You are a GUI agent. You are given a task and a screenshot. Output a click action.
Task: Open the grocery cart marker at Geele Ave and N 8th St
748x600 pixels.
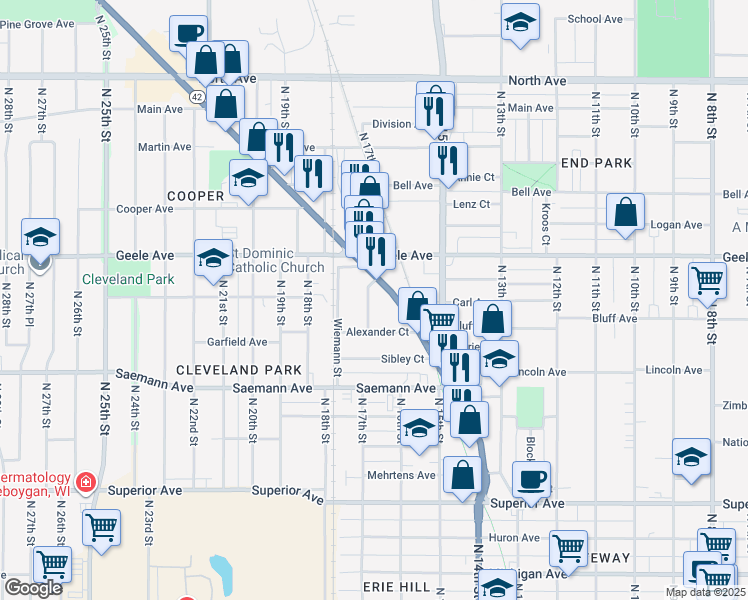pyautogui.click(x=708, y=281)
